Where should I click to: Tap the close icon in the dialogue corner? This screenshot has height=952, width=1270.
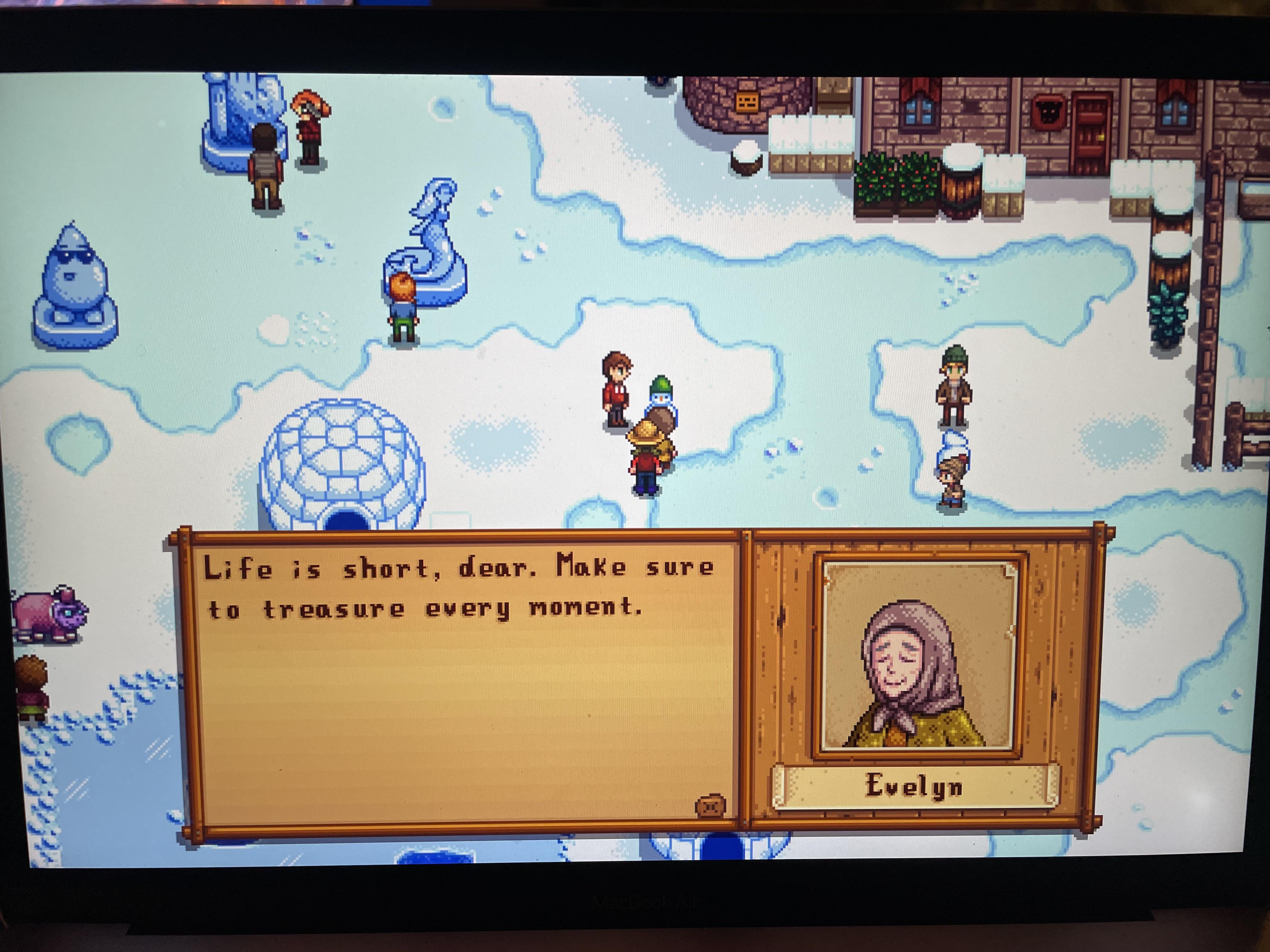click(x=710, y=806)
